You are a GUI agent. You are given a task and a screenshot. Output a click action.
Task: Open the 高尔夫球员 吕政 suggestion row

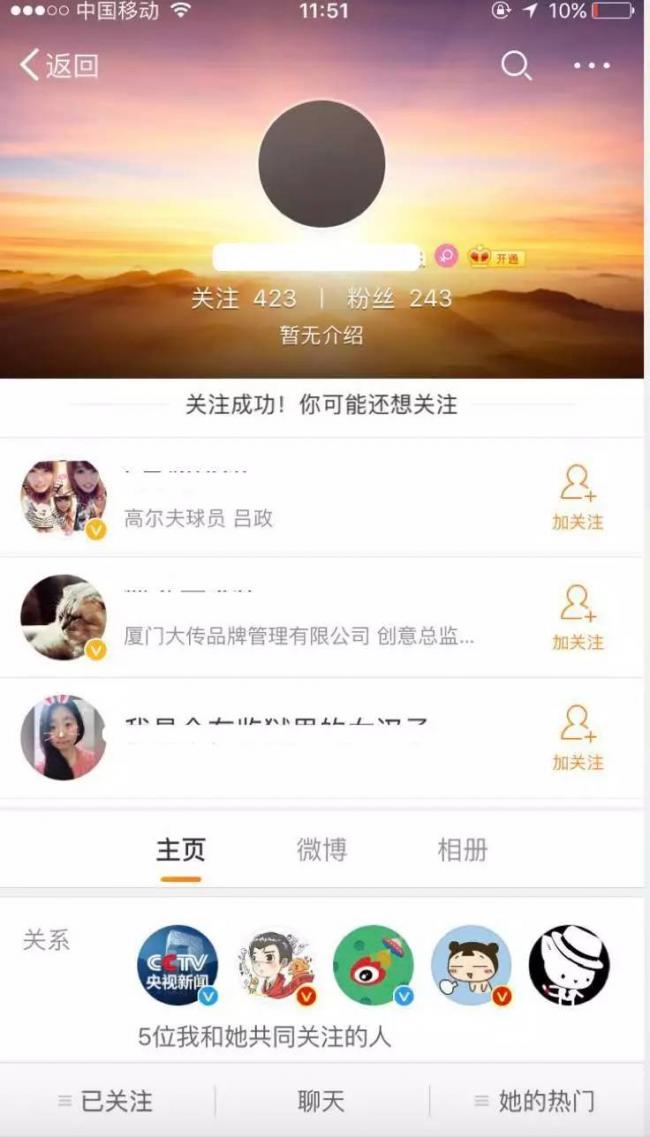point(300,498)
